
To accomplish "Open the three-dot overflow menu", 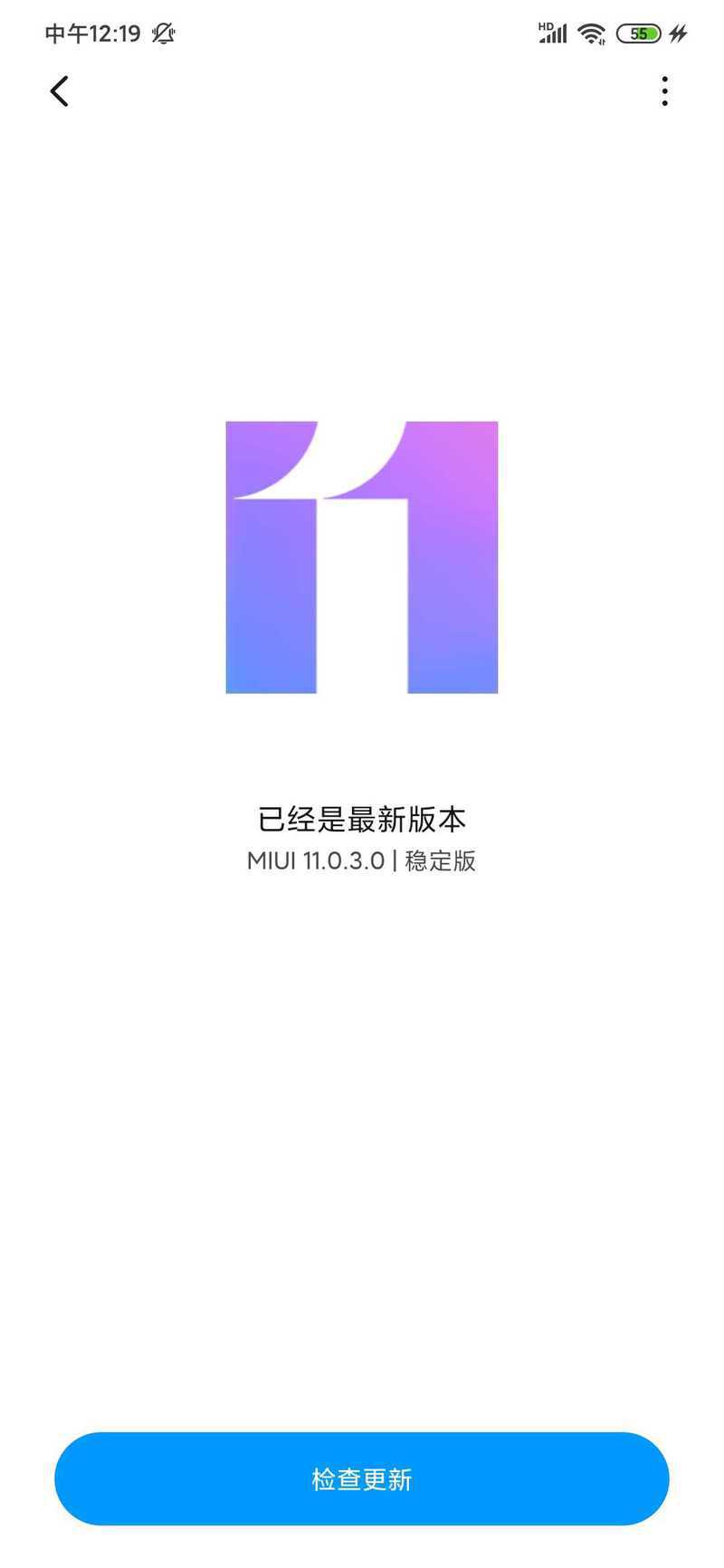I will (665, 91).
